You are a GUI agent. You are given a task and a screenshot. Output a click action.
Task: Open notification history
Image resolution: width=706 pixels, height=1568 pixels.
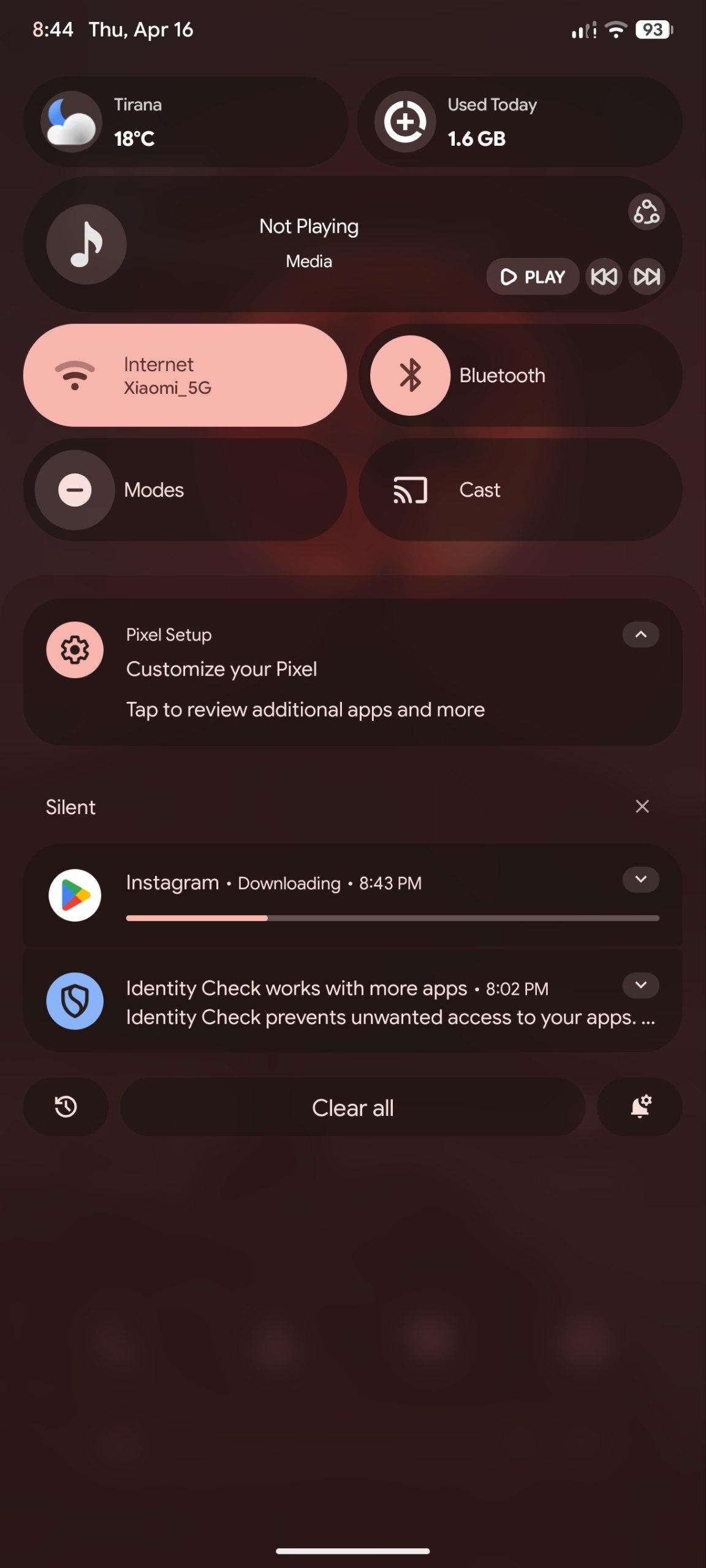click(x=66, y=1107)
